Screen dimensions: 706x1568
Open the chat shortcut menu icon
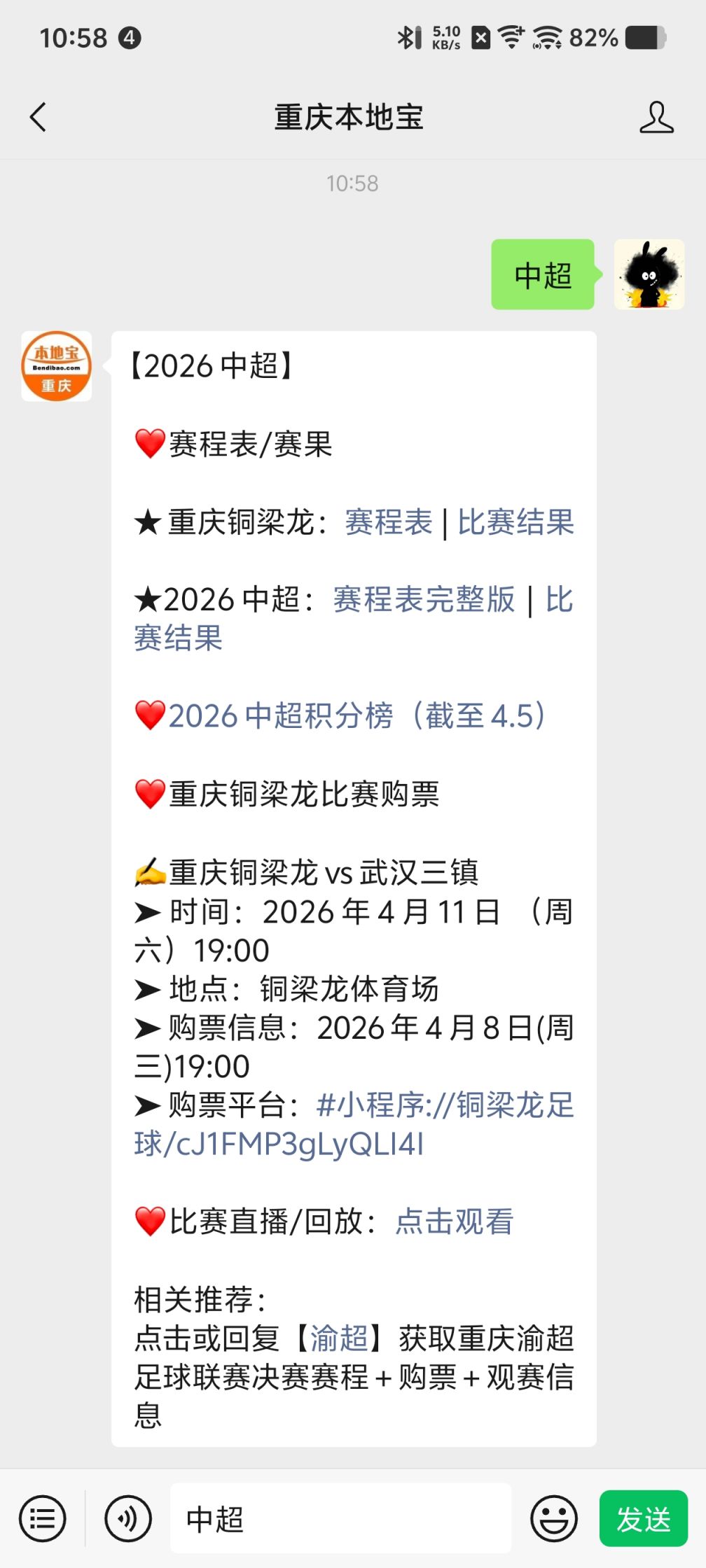click(x=43, y=1519)
